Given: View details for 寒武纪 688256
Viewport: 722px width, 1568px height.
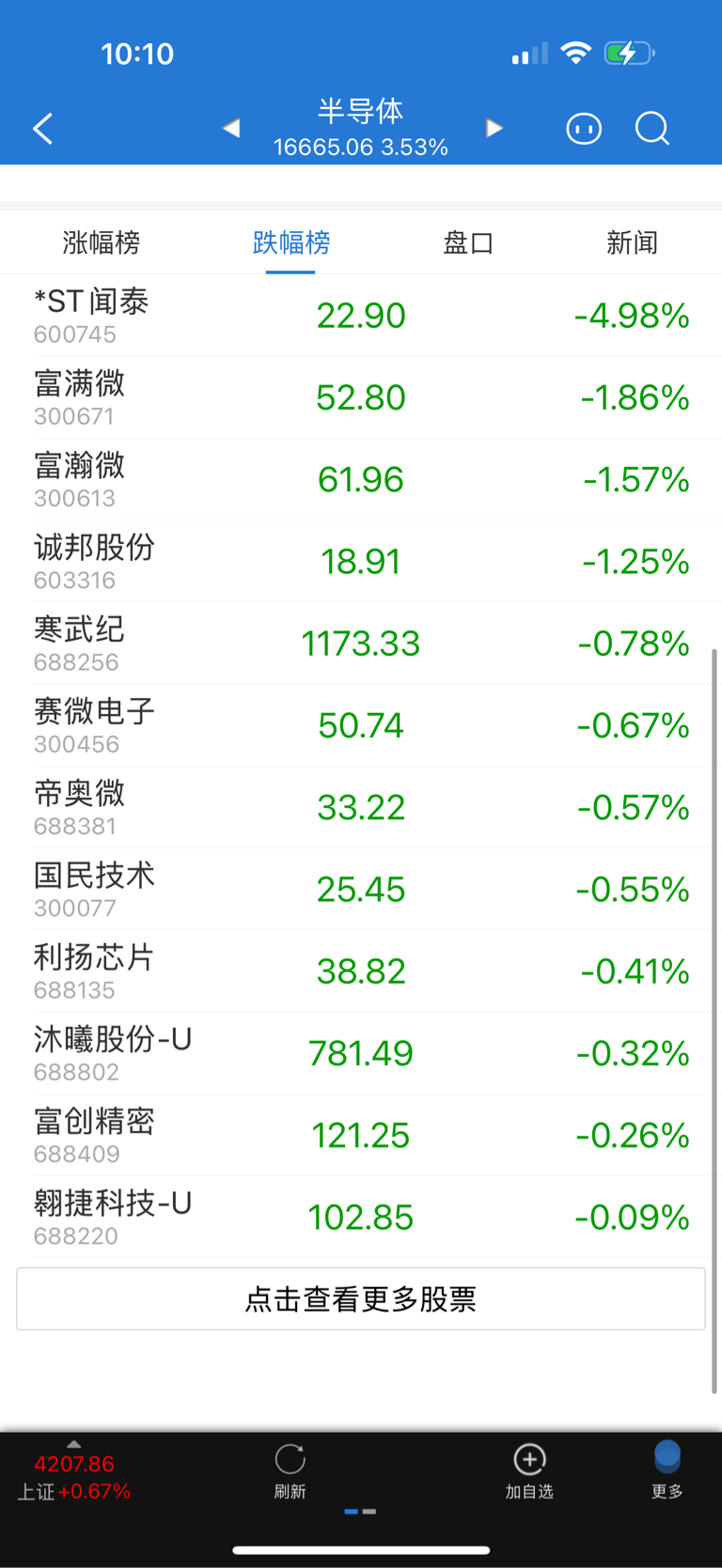Looking at the screenshot, I should pyautogui.click(x=361, y=644).
